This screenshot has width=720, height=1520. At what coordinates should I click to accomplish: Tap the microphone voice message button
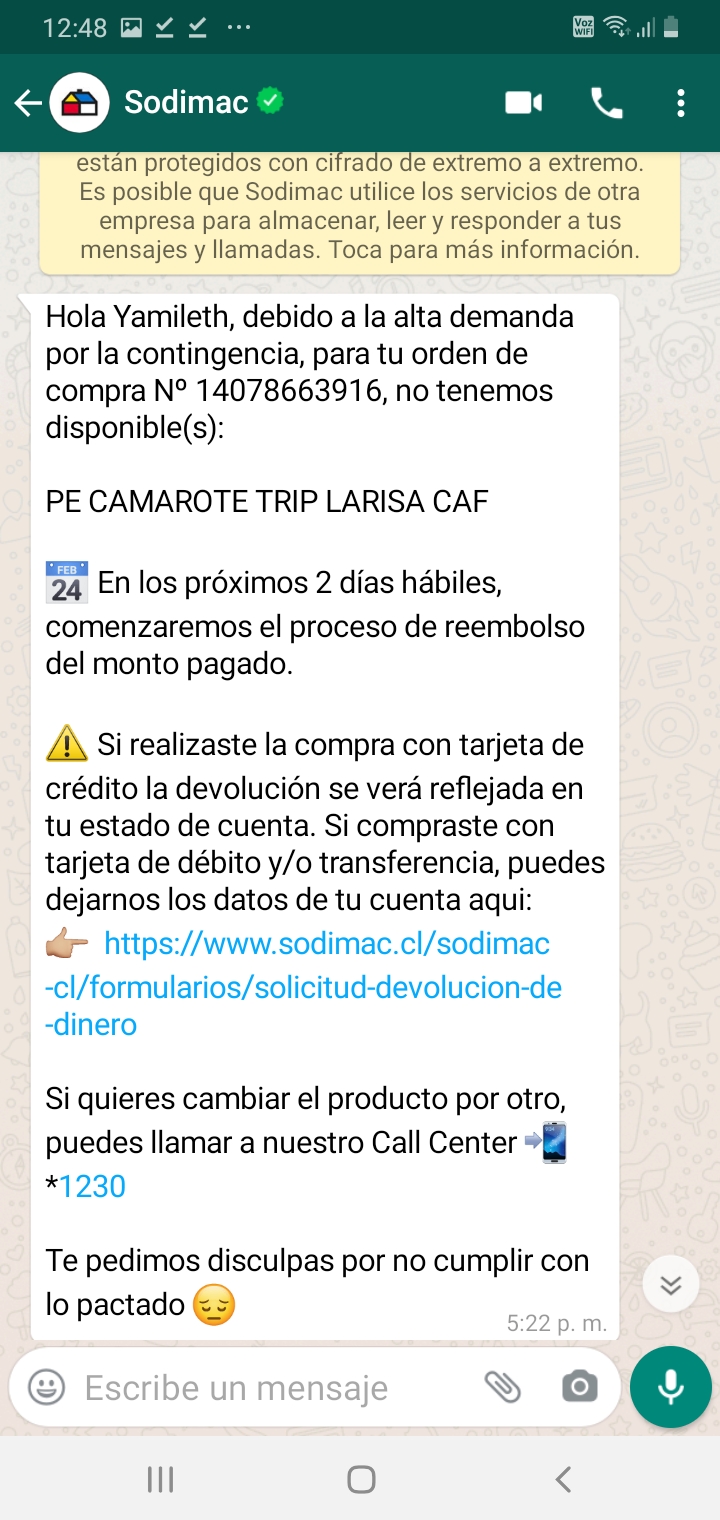pos(671,1387)
